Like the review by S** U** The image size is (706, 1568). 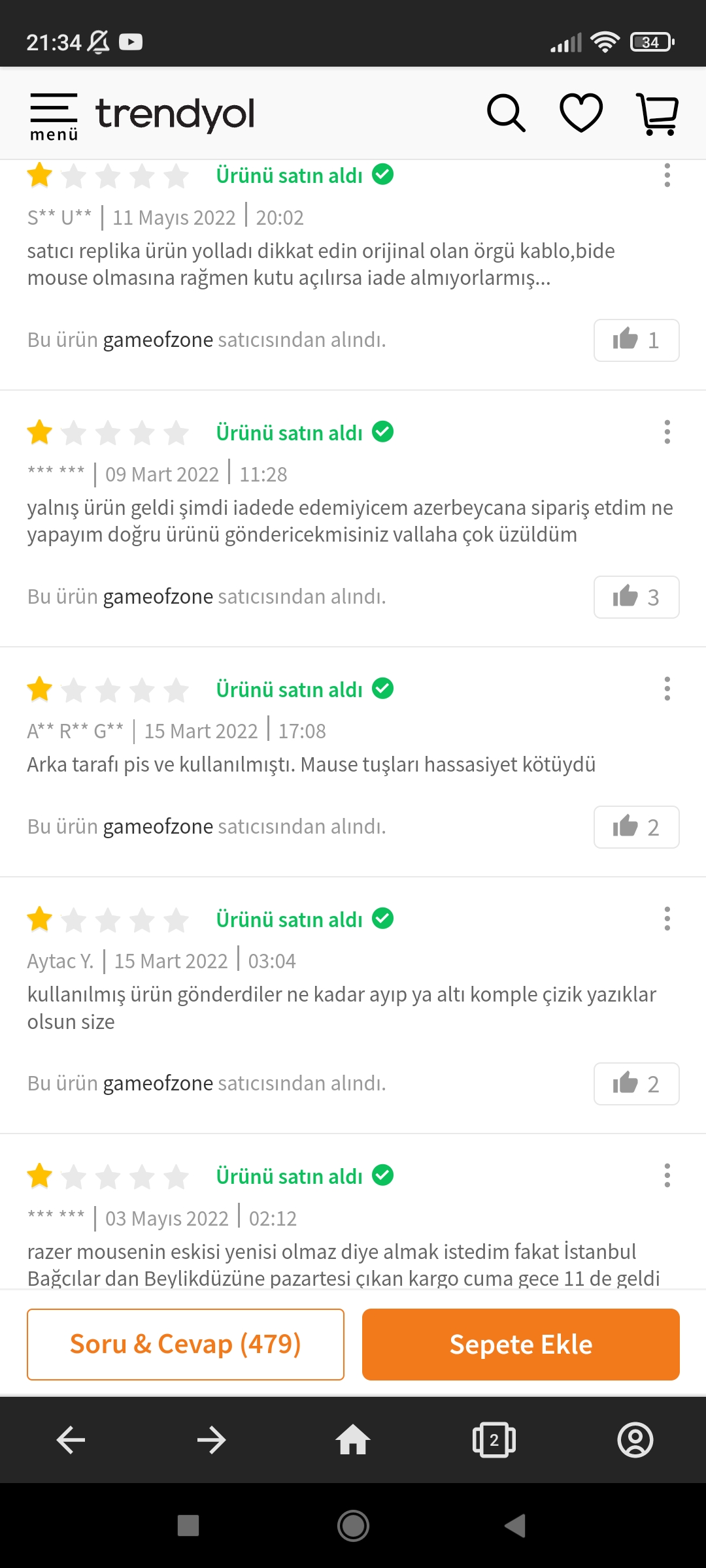[636, 340]
